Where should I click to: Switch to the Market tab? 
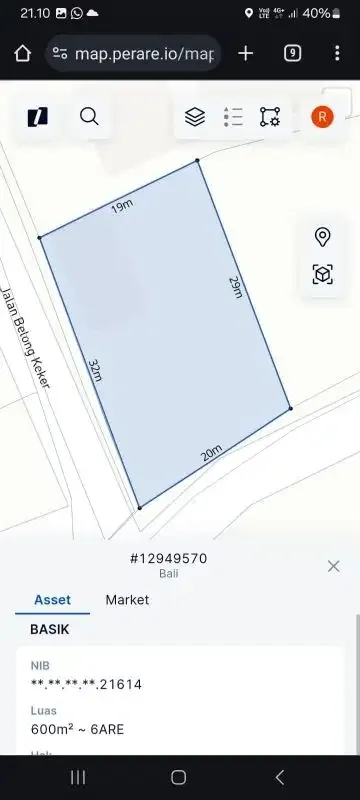pos(127,600)
